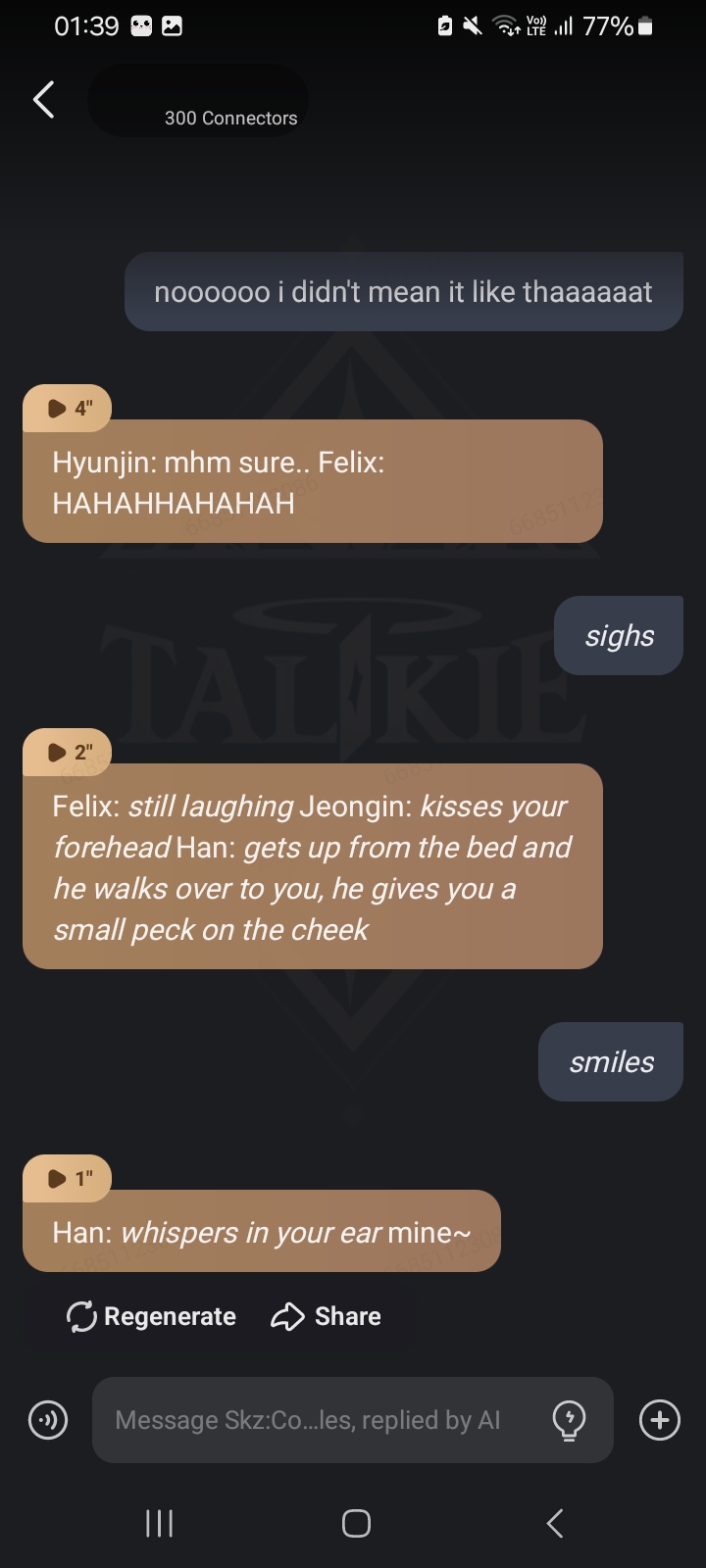This screenshot has width=706, height=1568.
Task: Play the 4" voice clip of Hyunjin's message
Action: click(x=68, y=408)
